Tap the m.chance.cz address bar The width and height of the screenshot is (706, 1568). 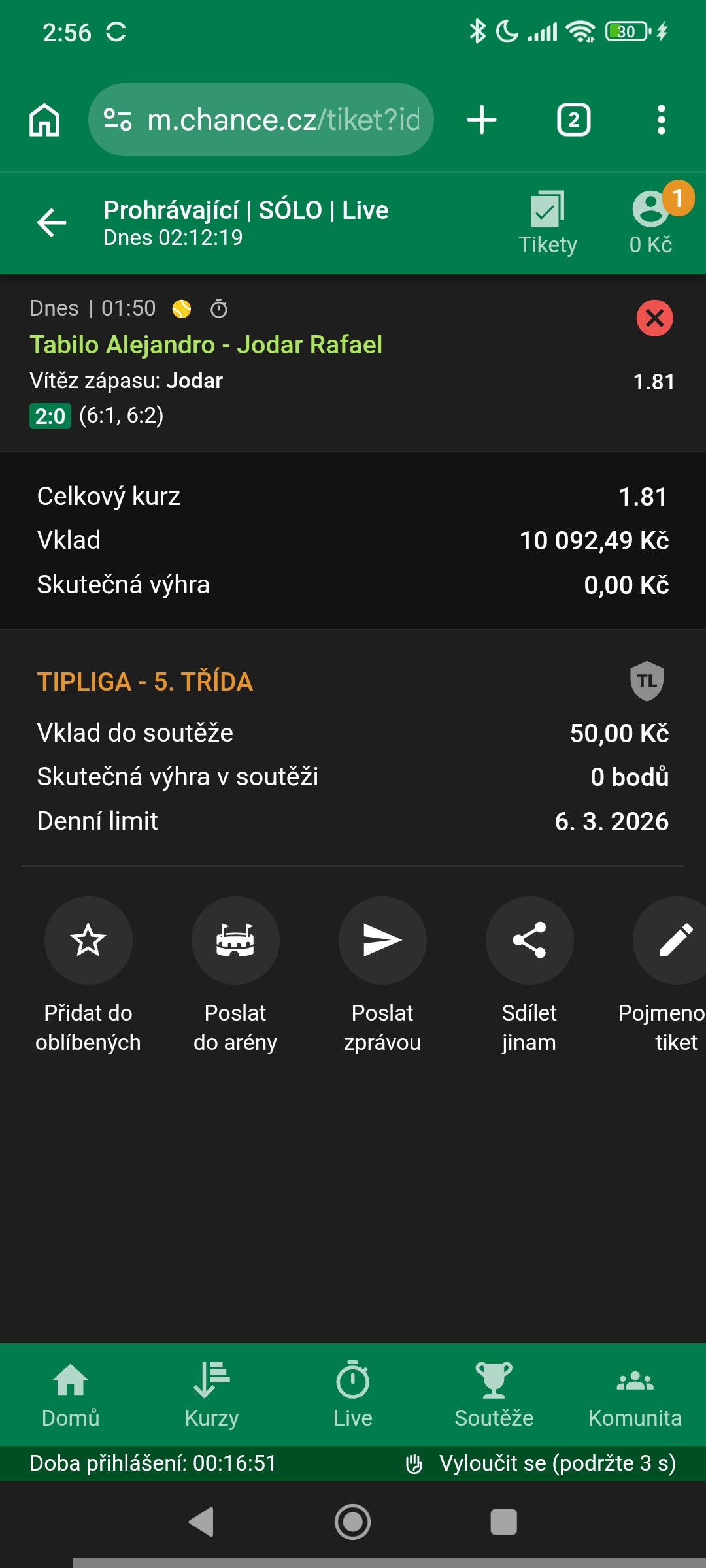[261, 120]
